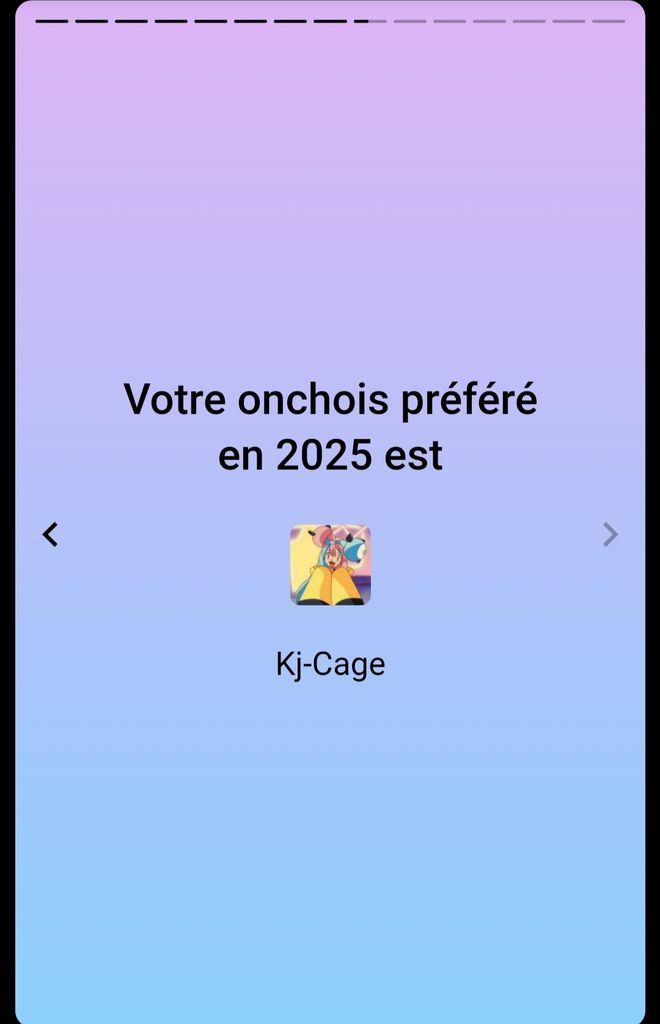
Task: Go back to the previous slide
Action: (50, 535)
